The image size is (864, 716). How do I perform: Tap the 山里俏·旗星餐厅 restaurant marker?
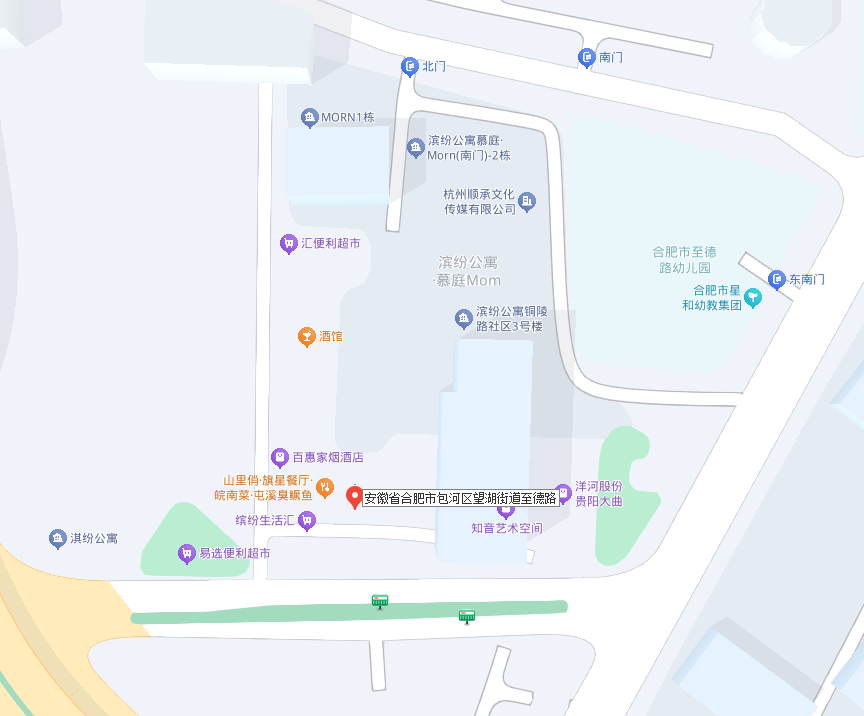[x=325, y=487]
